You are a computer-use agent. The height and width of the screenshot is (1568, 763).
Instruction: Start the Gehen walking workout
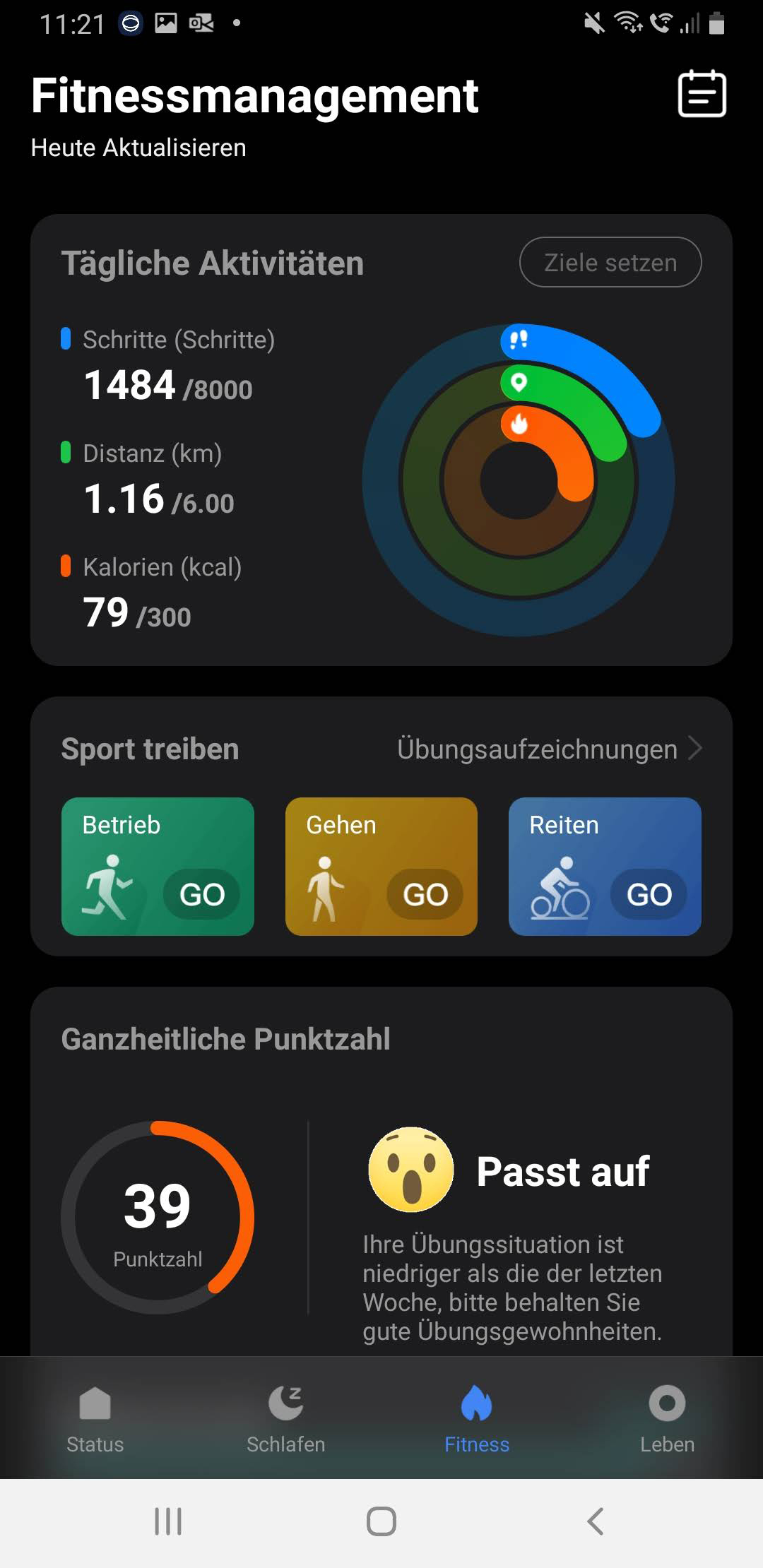tap(425, 894)
